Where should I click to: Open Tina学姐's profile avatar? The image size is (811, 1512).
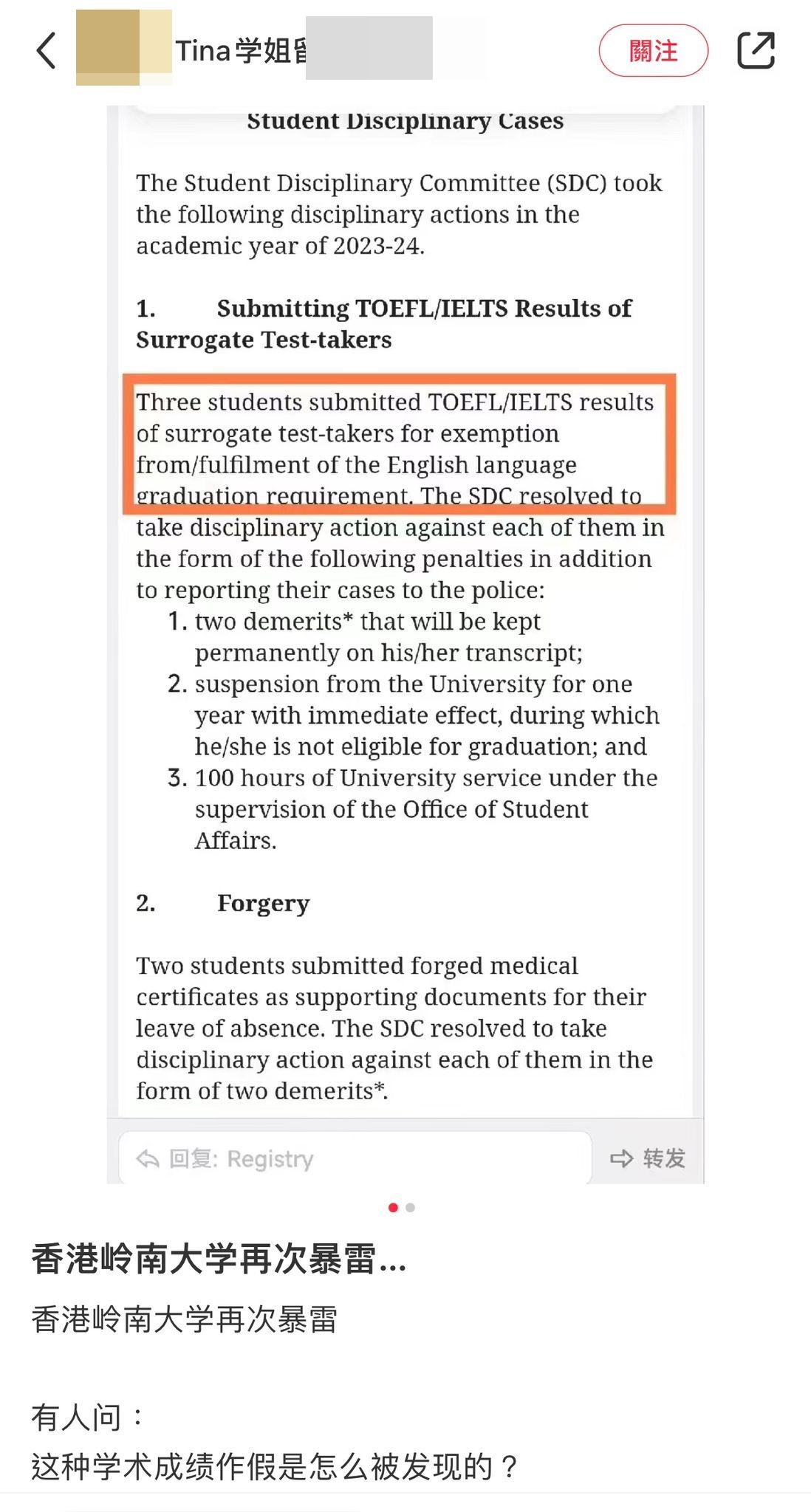[x=123, y=48]
